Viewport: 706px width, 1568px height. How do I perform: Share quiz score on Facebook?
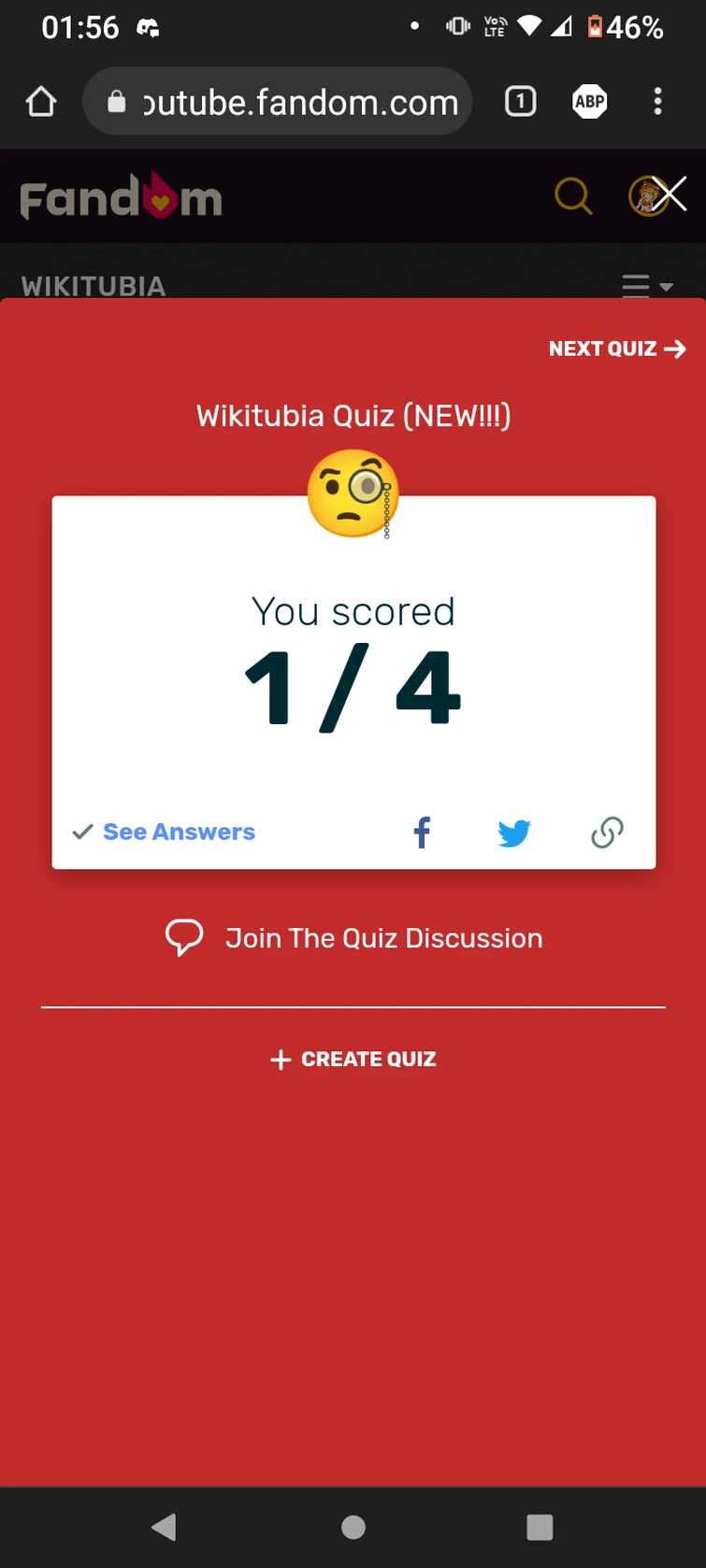tap(423, 832)
